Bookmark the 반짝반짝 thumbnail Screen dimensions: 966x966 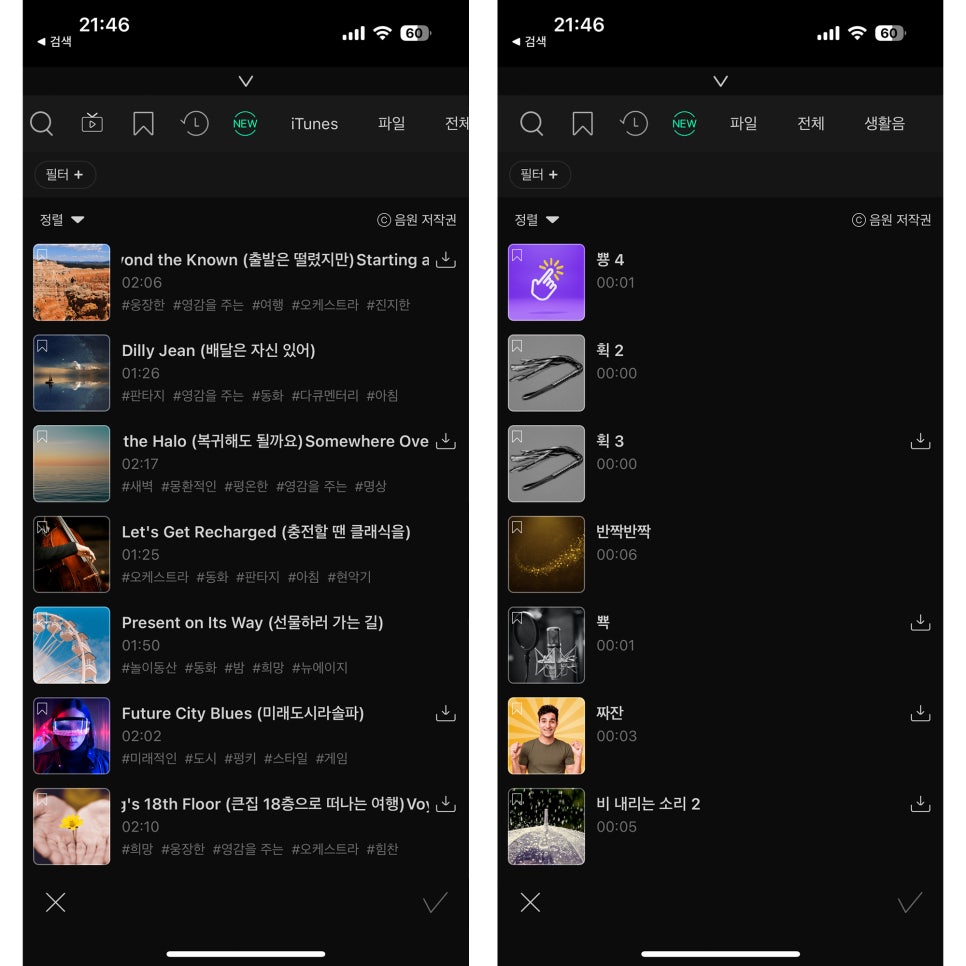click(517, 527)
